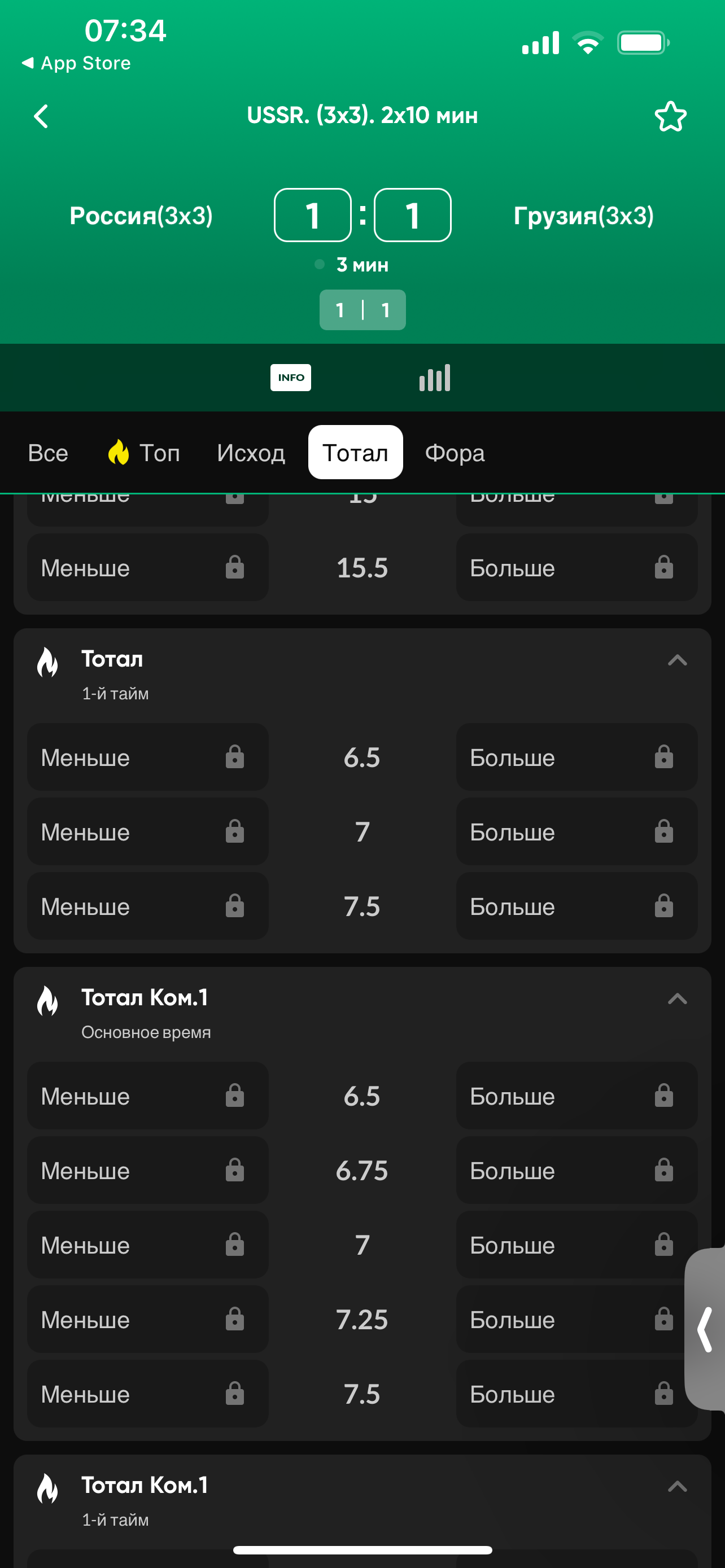Switch to the Все tab
The height and width of the screenshot is (1568, 725).
point(48,453)
